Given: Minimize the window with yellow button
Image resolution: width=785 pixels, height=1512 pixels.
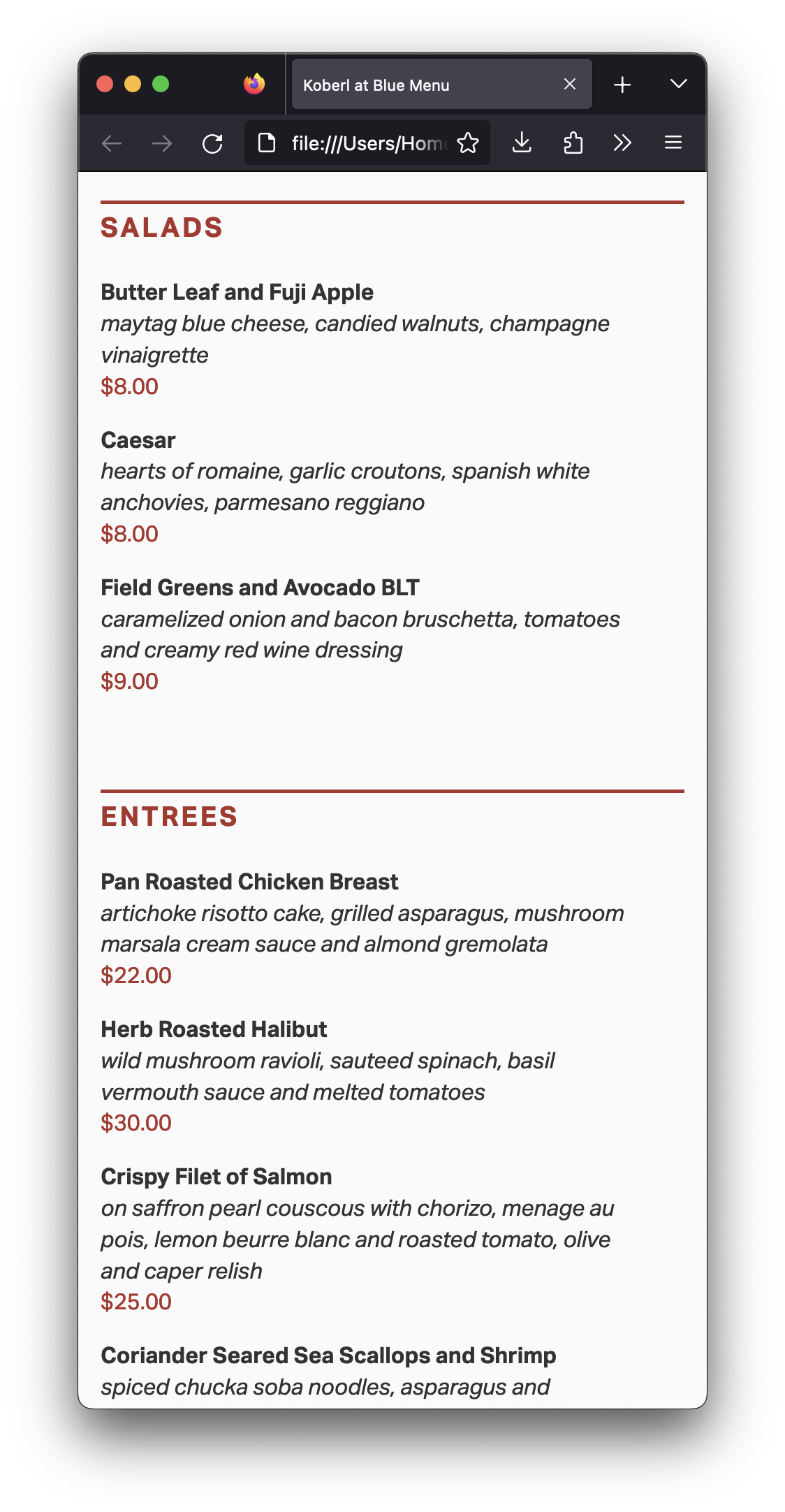Looking at the screenshot, I should (x=133, y=85).
